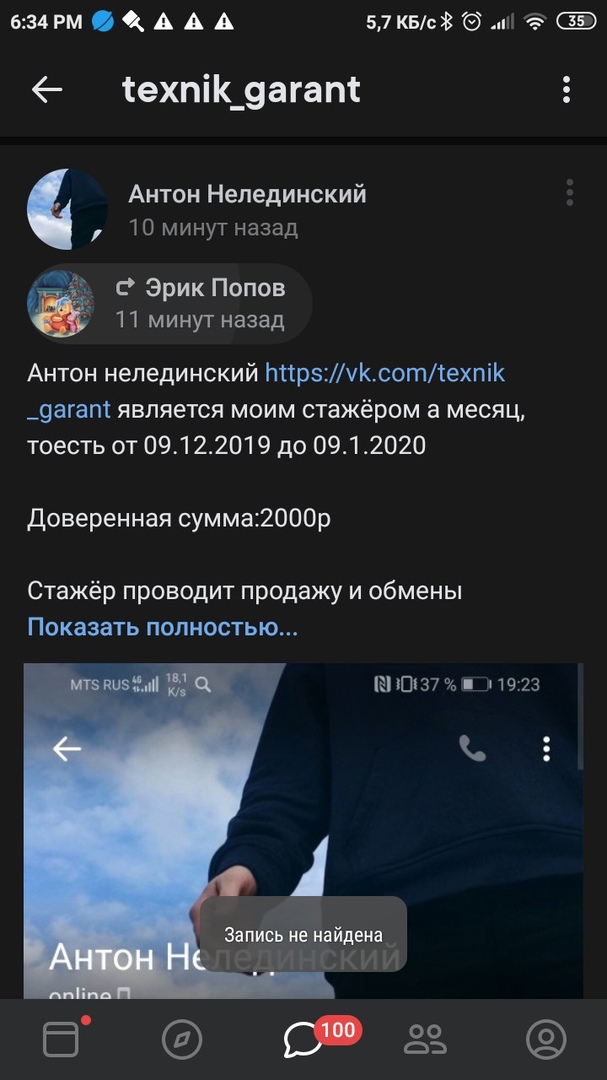Expand post with Показать полностью
The height and width of the screenshot is (1080, 607).
(x=162, y=628)
